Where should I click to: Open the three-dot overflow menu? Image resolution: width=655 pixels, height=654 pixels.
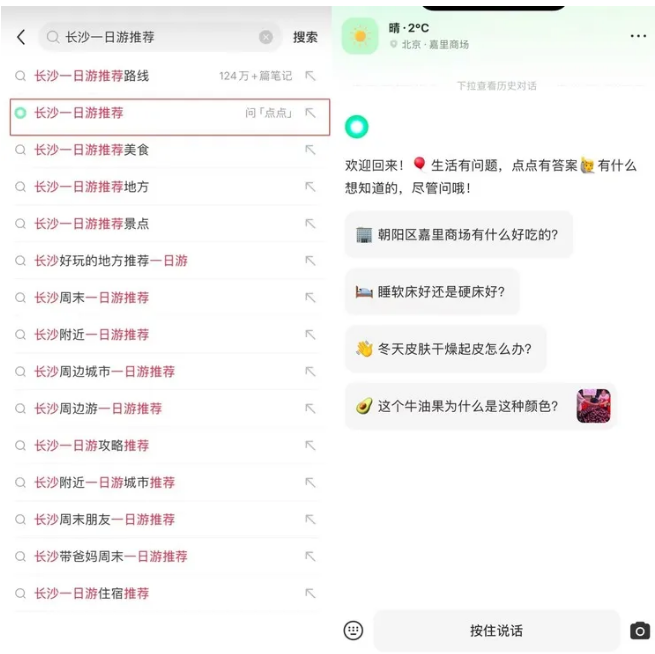pos(638,36)
